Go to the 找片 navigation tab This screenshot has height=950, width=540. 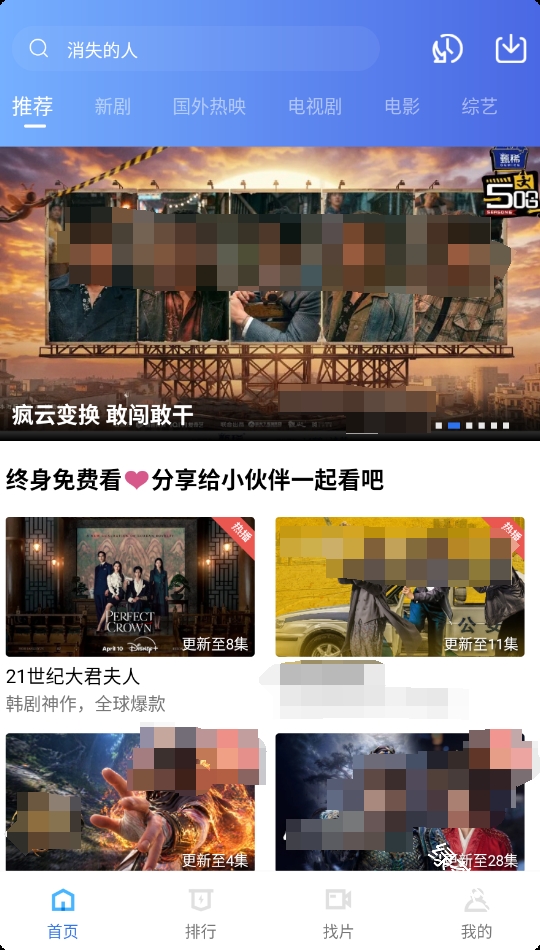[338, 913]
